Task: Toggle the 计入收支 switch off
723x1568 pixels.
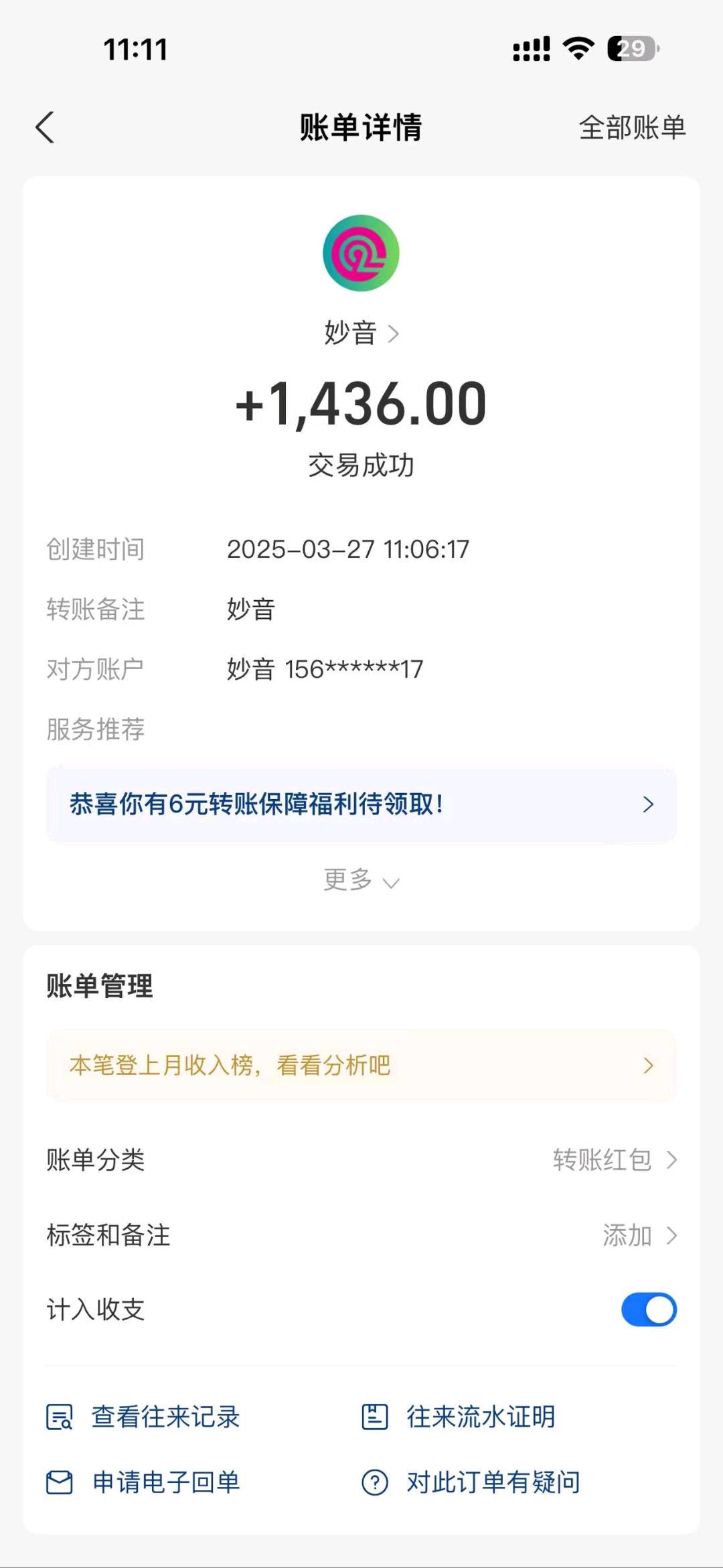Action: pyautogui.click(x=649, y=1309)
